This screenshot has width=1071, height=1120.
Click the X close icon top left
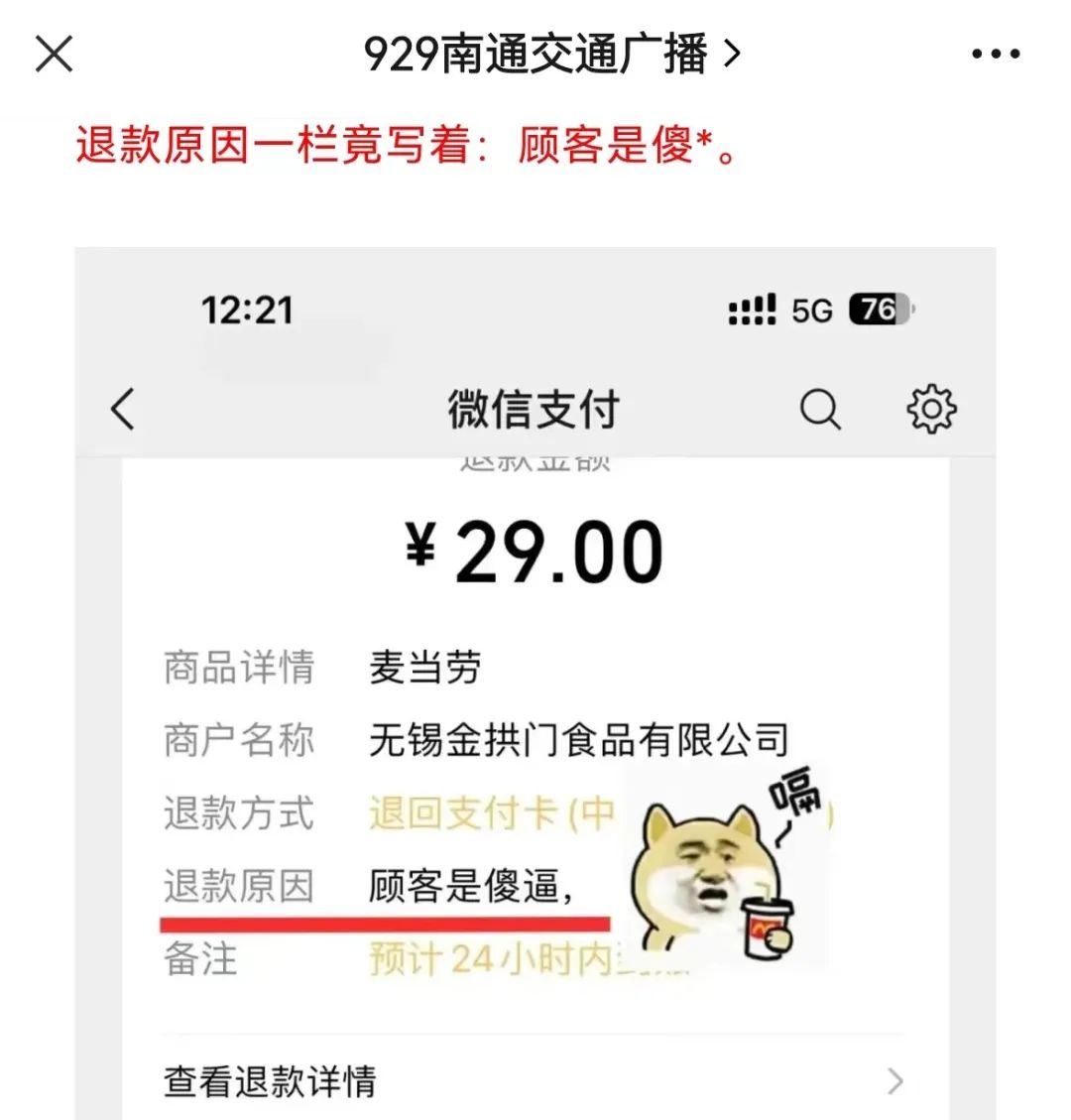click(54, 55)
